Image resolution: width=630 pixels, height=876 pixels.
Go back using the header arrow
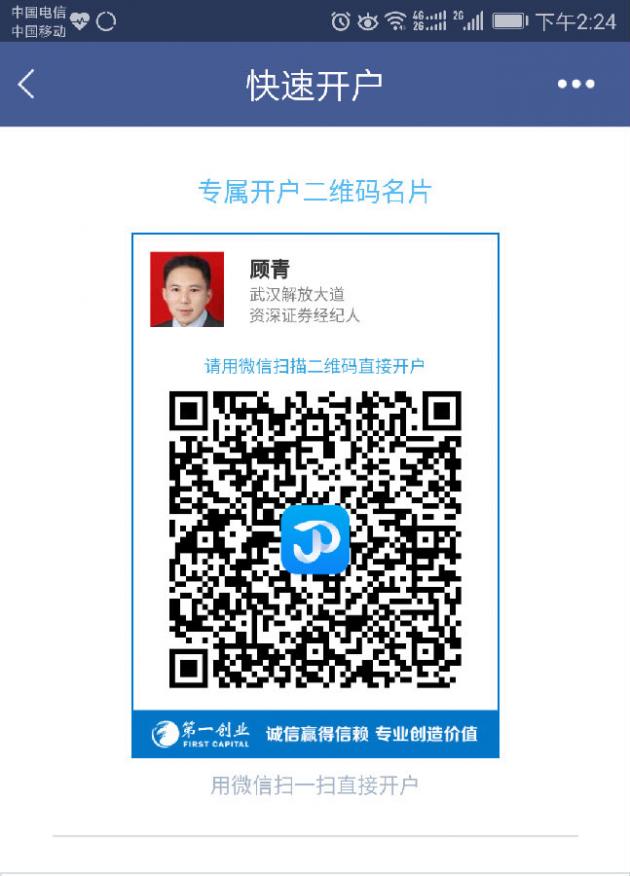27,84
